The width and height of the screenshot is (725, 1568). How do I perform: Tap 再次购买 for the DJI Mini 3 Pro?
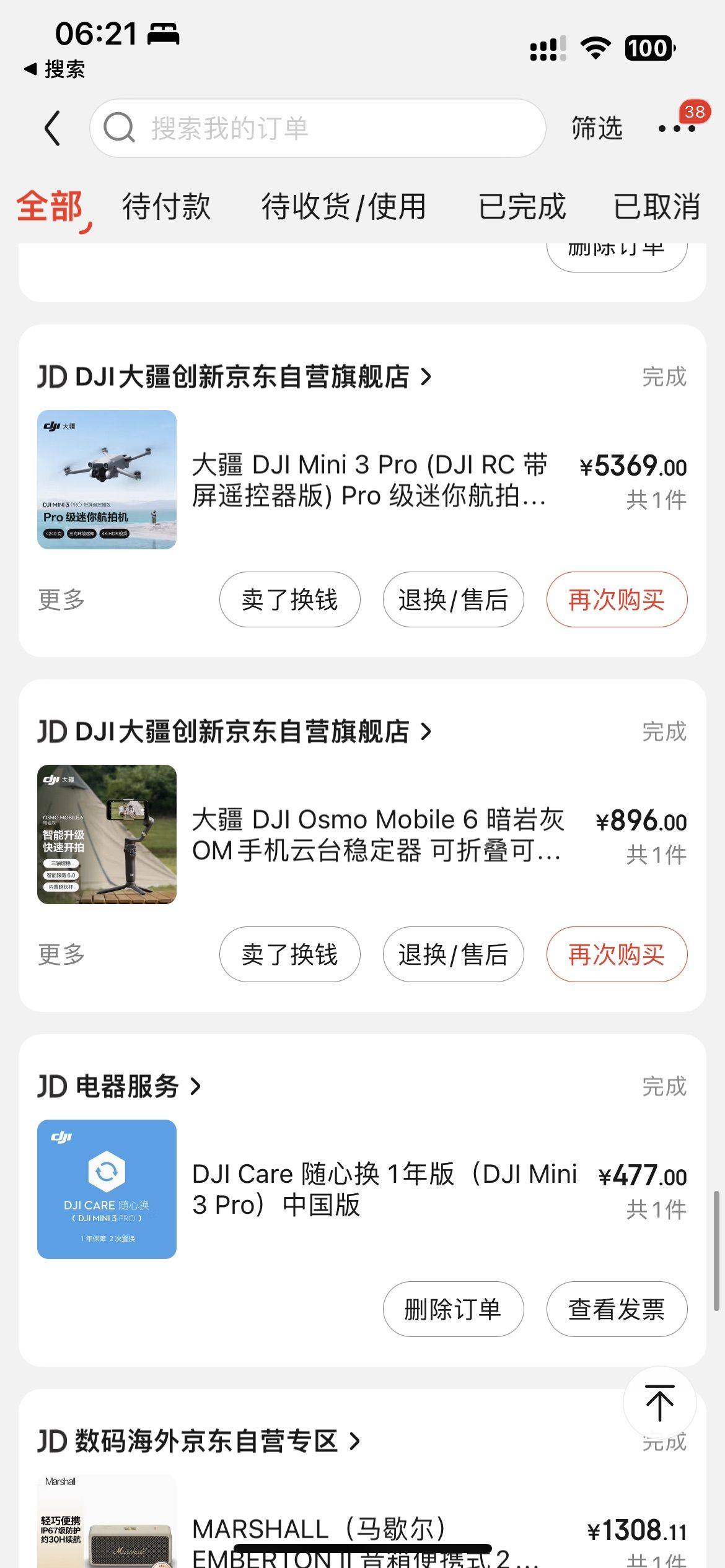(x=617, y=599)
